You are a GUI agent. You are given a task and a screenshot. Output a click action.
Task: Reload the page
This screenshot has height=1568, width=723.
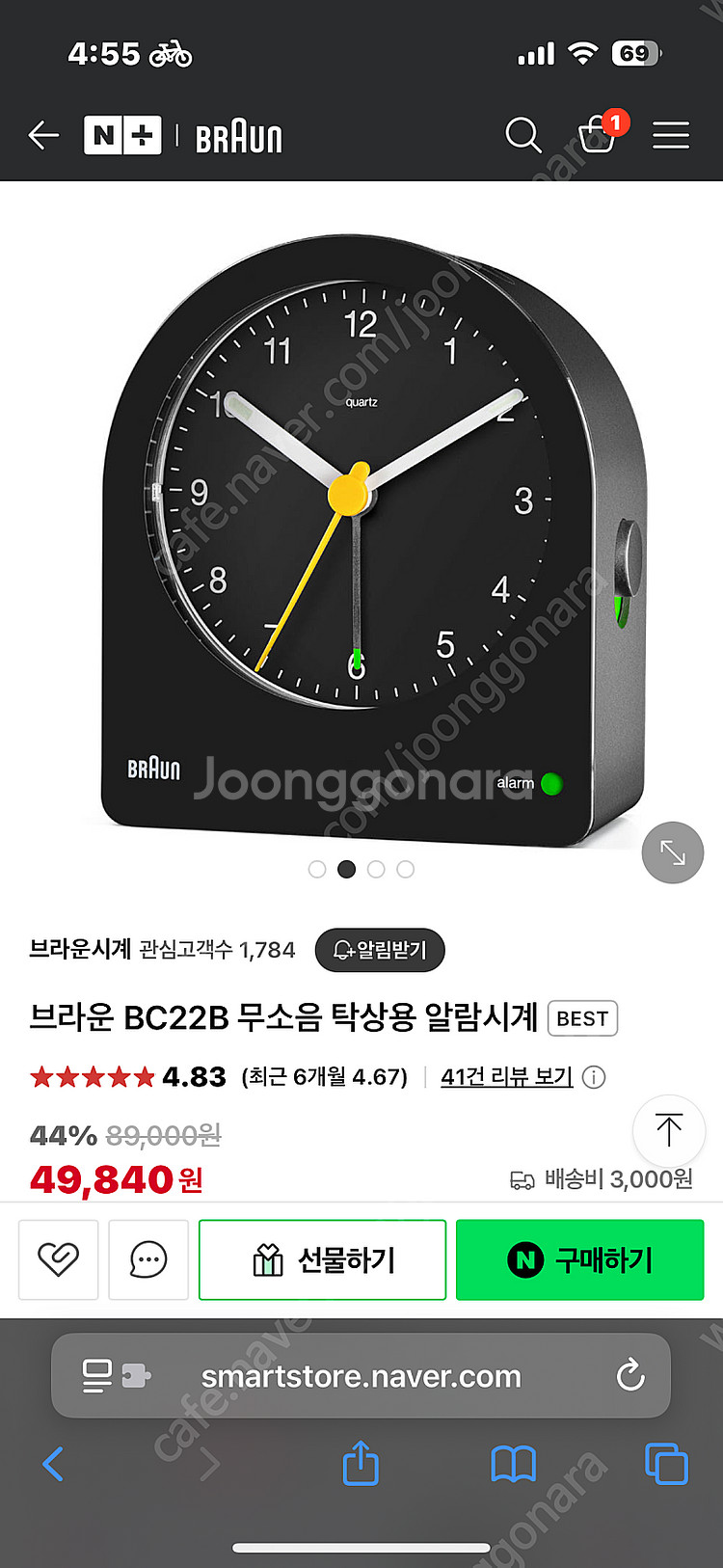[x=630, y=1375]
